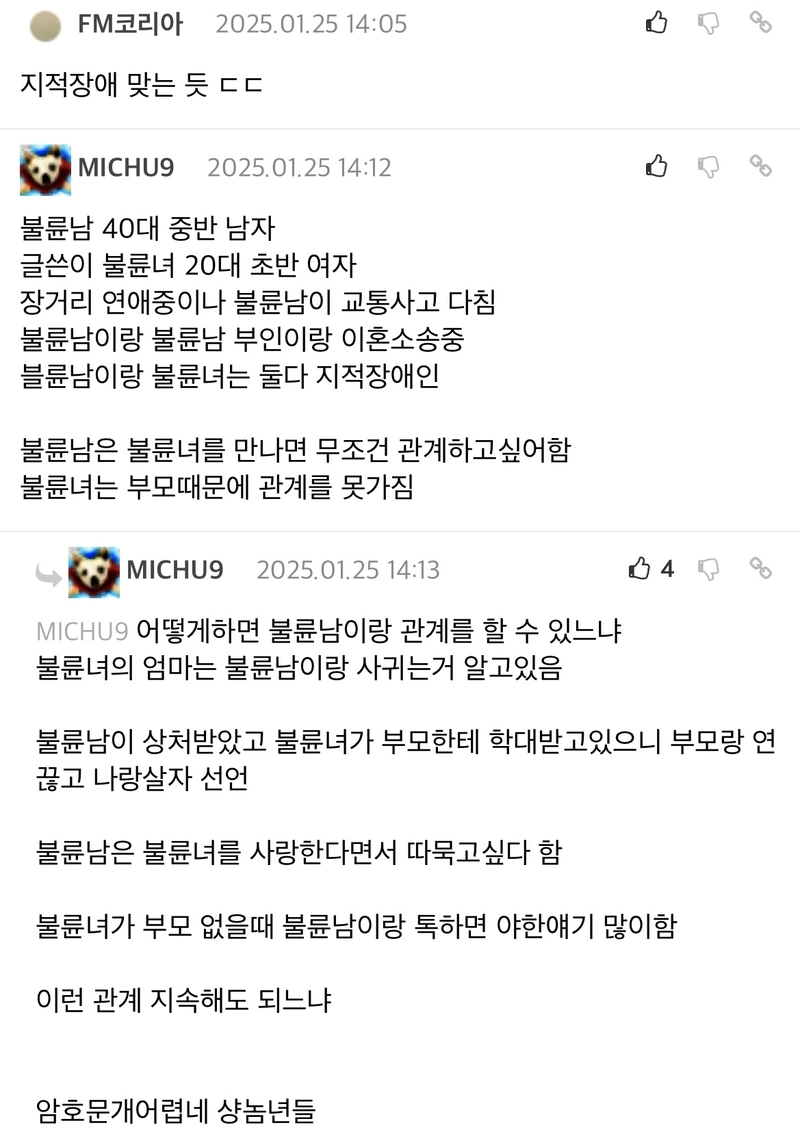Like MICHU9's reply posted at 14:13

pos(640,569)
